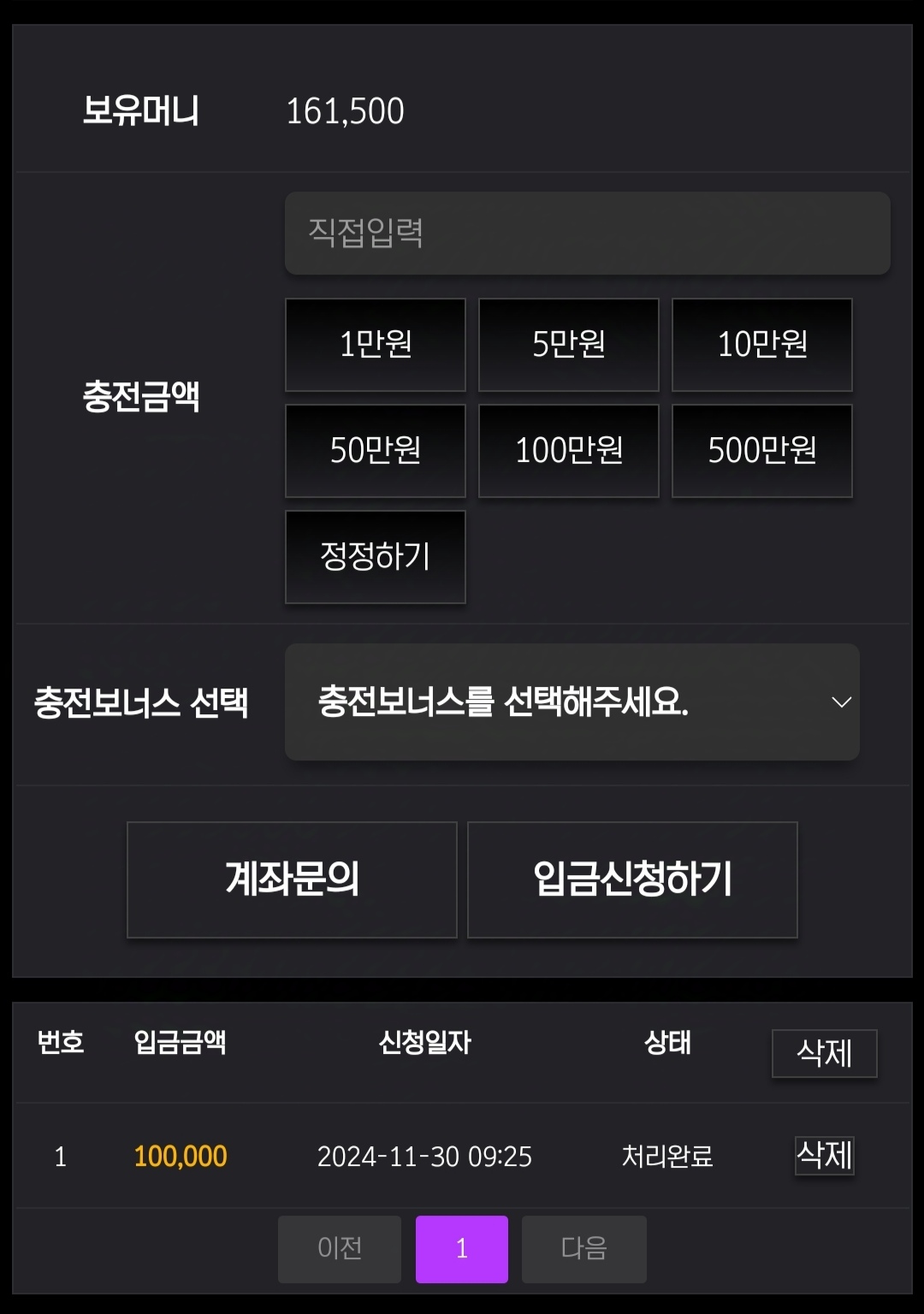Reset the amount with 정정하기
Image resolution: width=924 pixels, height=1314 pixels.
click(x=375, y=556)
